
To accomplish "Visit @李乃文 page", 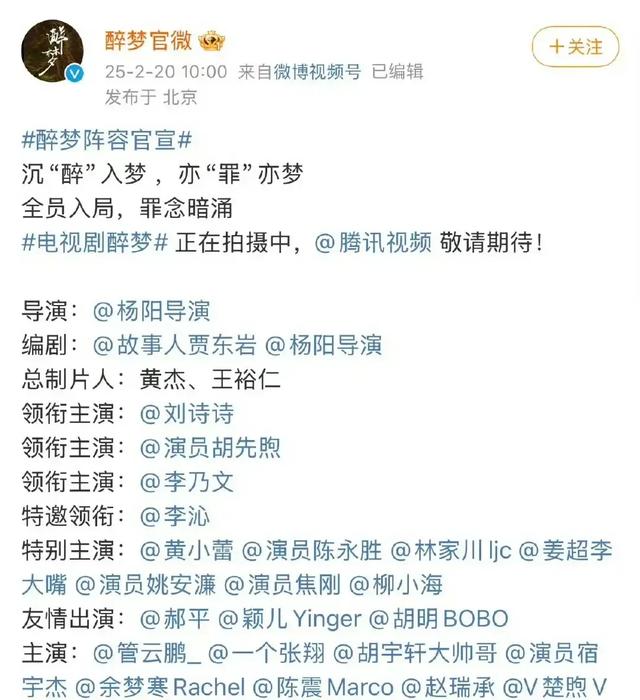I will point(187,481).
